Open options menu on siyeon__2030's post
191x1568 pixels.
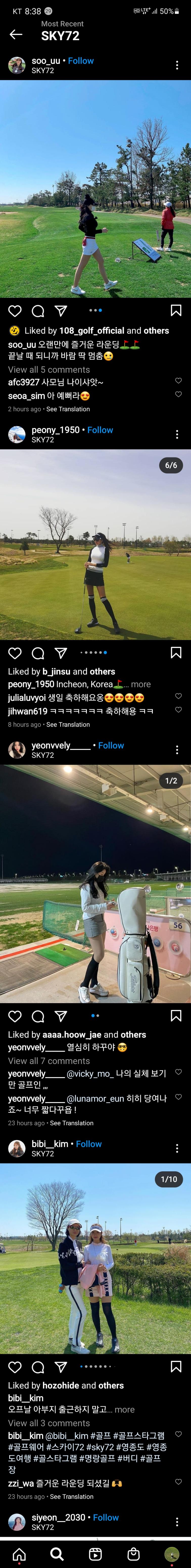click(x=177, y=1522)
